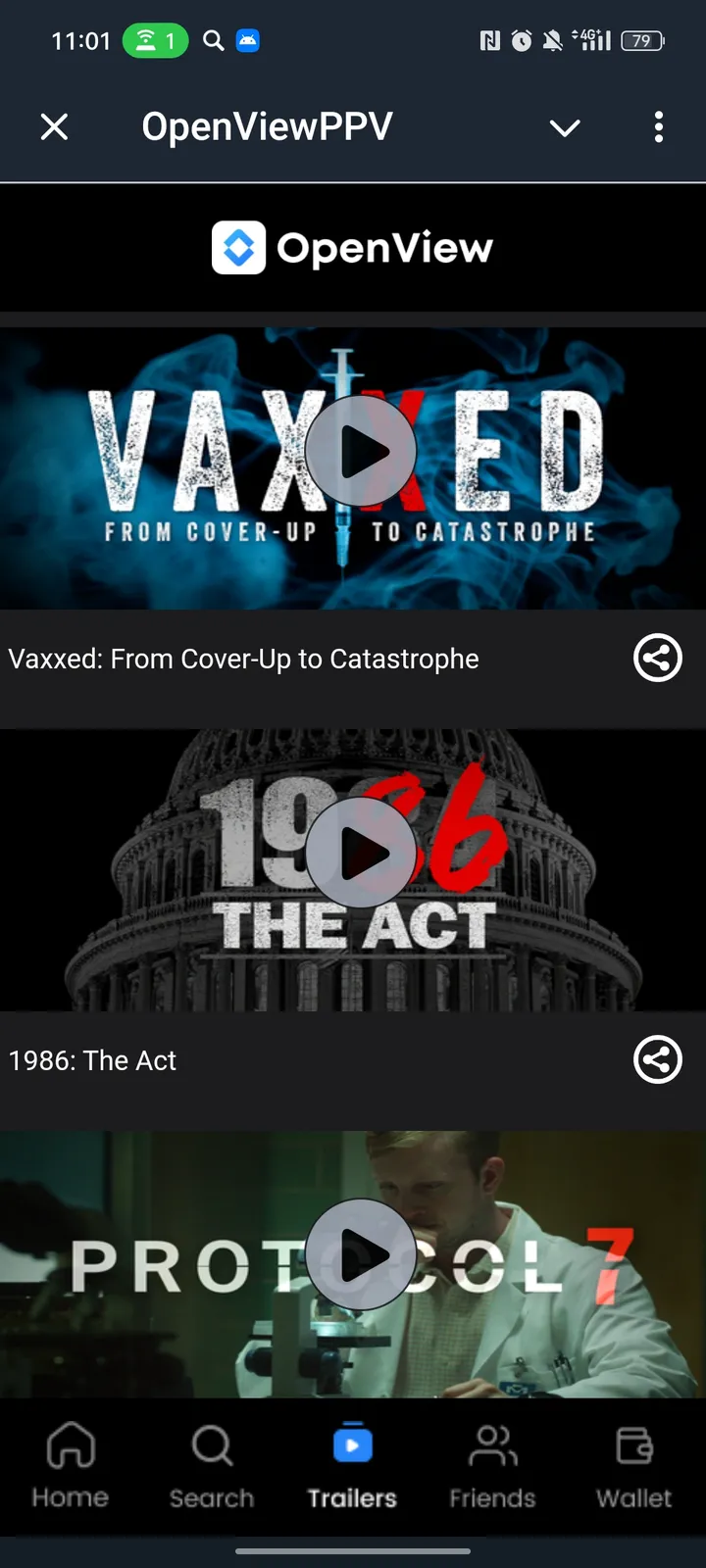This screenshot has width=706, height=1568.
Task: Open the Friends tab
Action: click(x=492, y=1465)
